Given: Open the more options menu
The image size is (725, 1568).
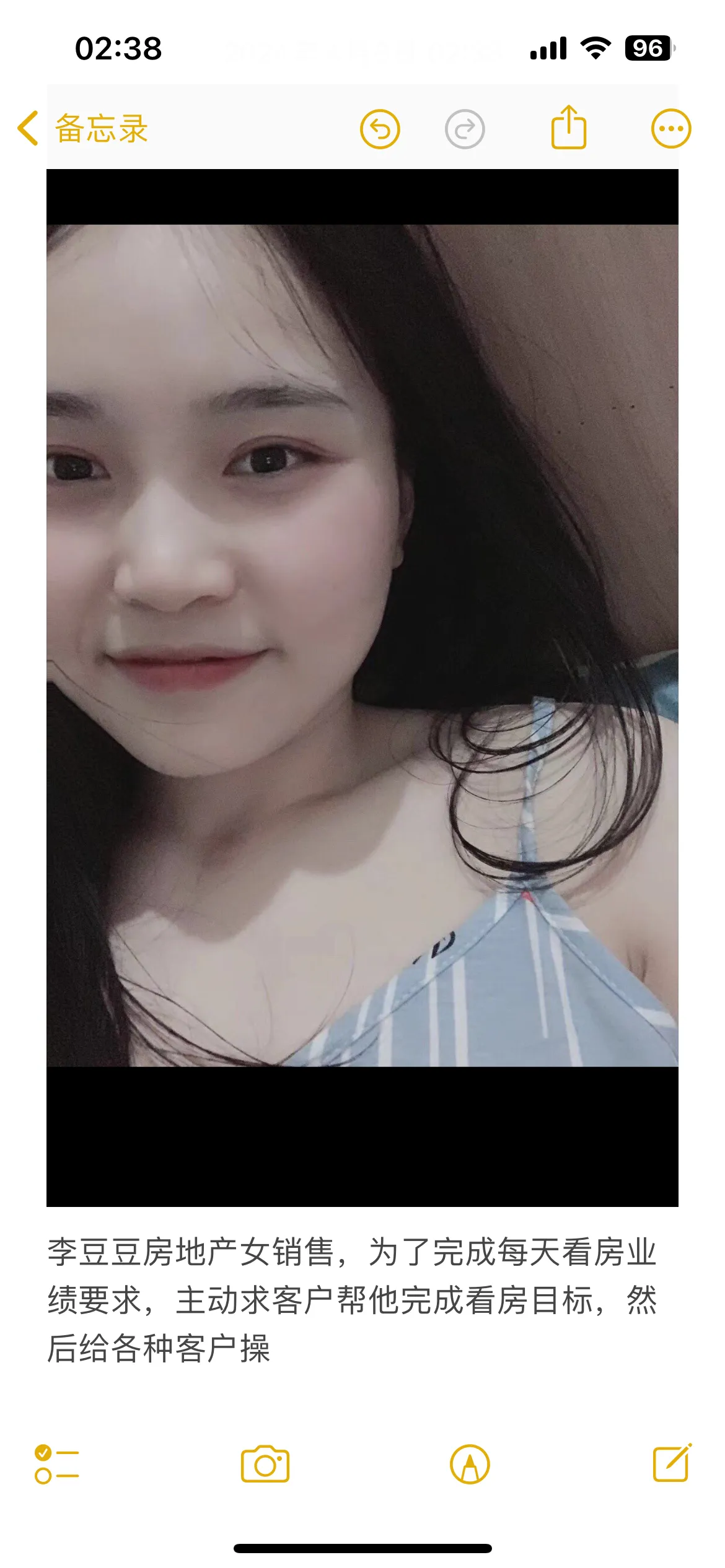Looking at the screenshot, I should coord(670,129).
